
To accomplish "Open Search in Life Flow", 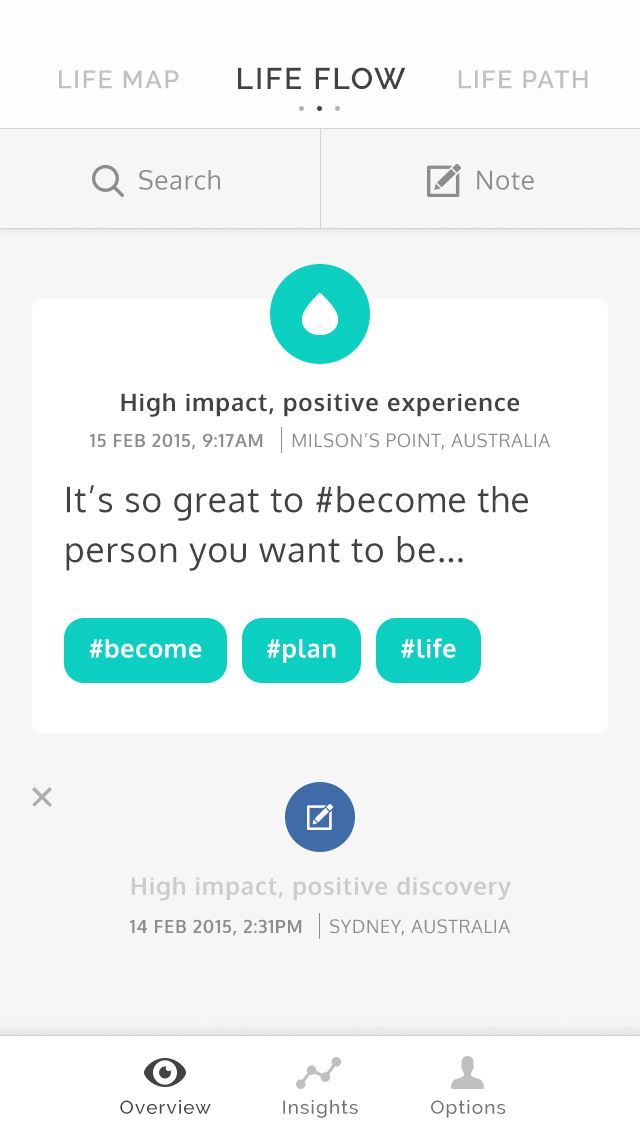I will pos(160,180).
